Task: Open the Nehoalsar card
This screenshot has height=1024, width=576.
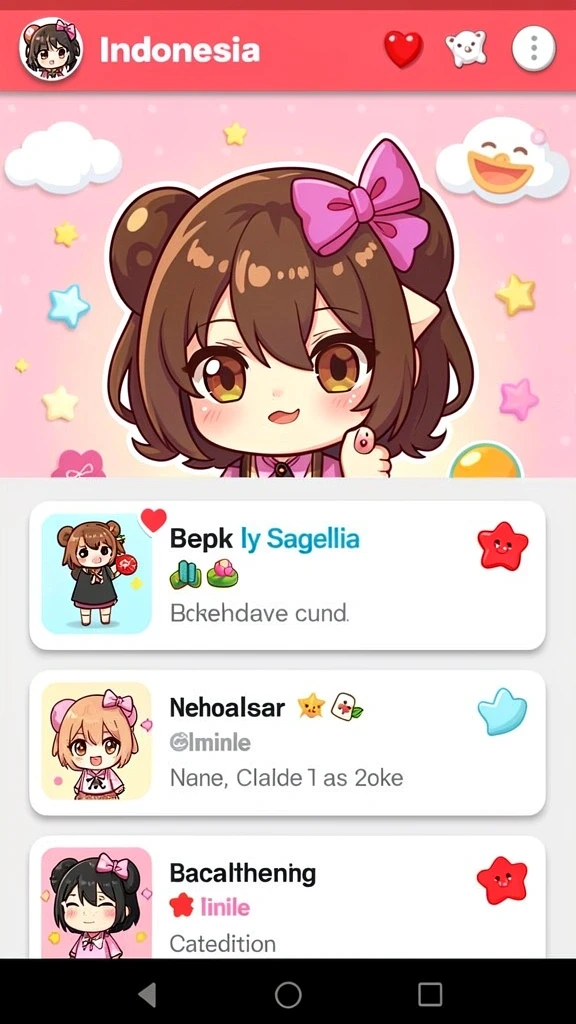Action: click(x=287, y=743)
